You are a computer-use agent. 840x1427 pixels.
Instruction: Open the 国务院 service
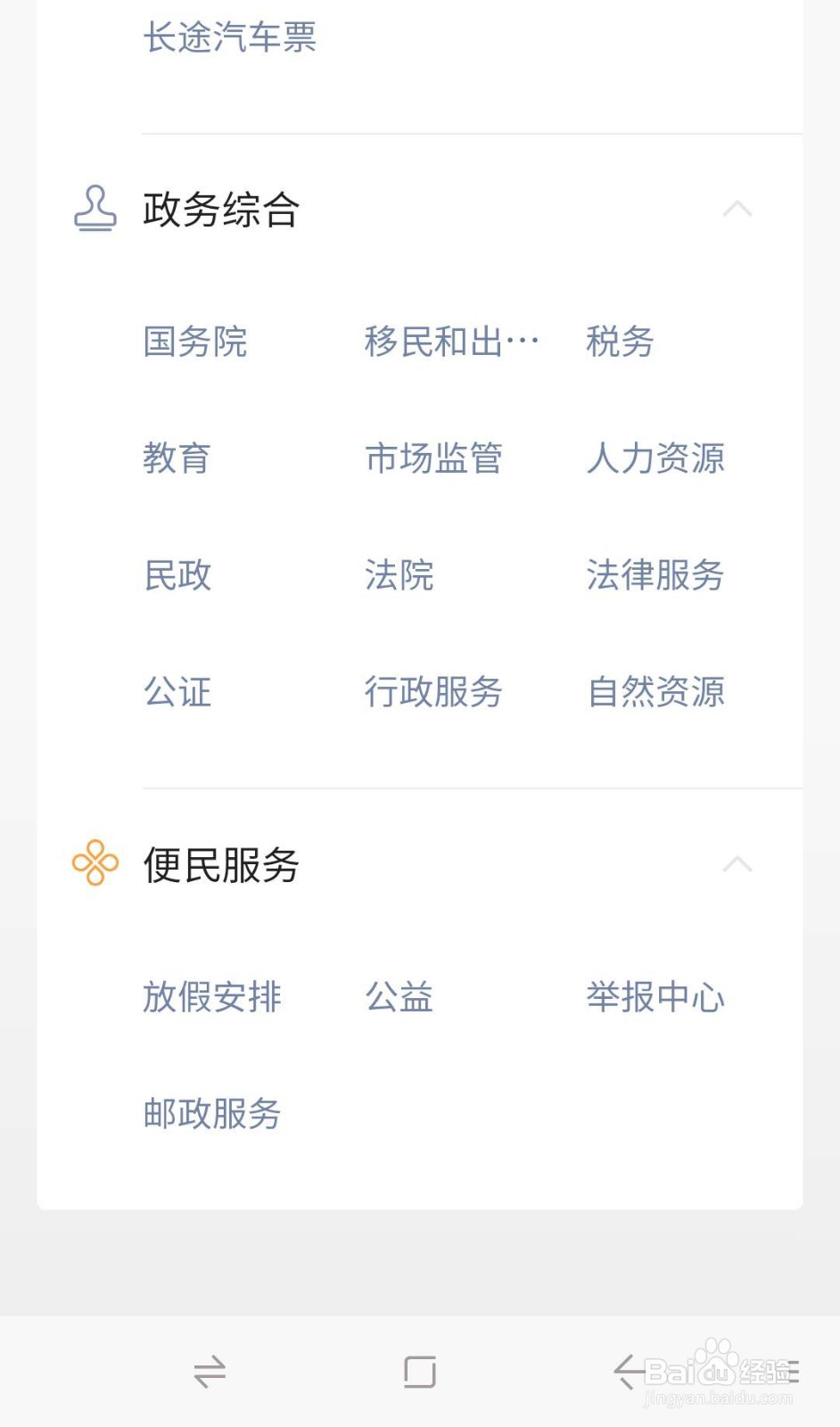click(195, 342)
